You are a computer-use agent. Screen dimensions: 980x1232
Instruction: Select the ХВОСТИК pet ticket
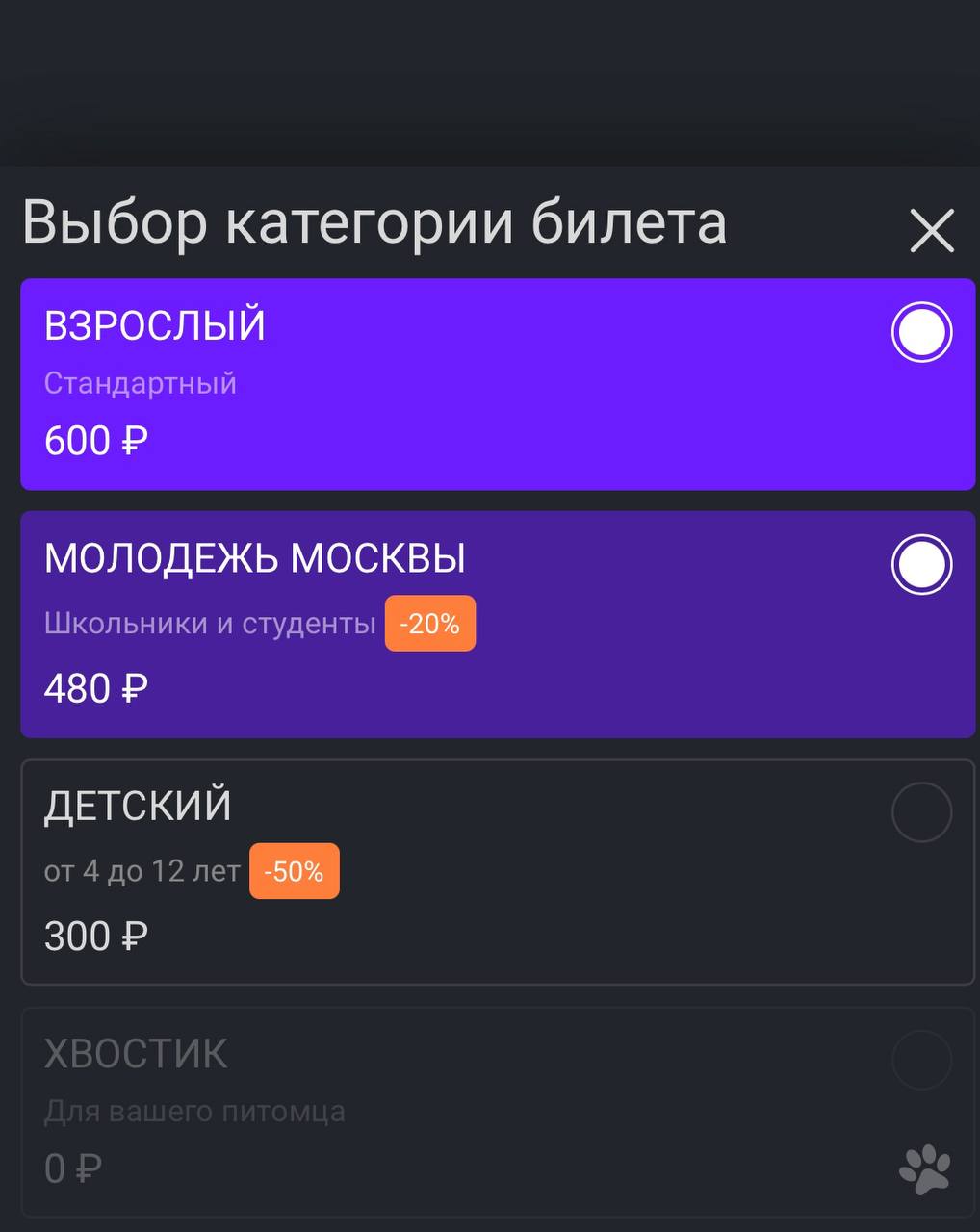pyautogui.click(x=921, y=1060)
